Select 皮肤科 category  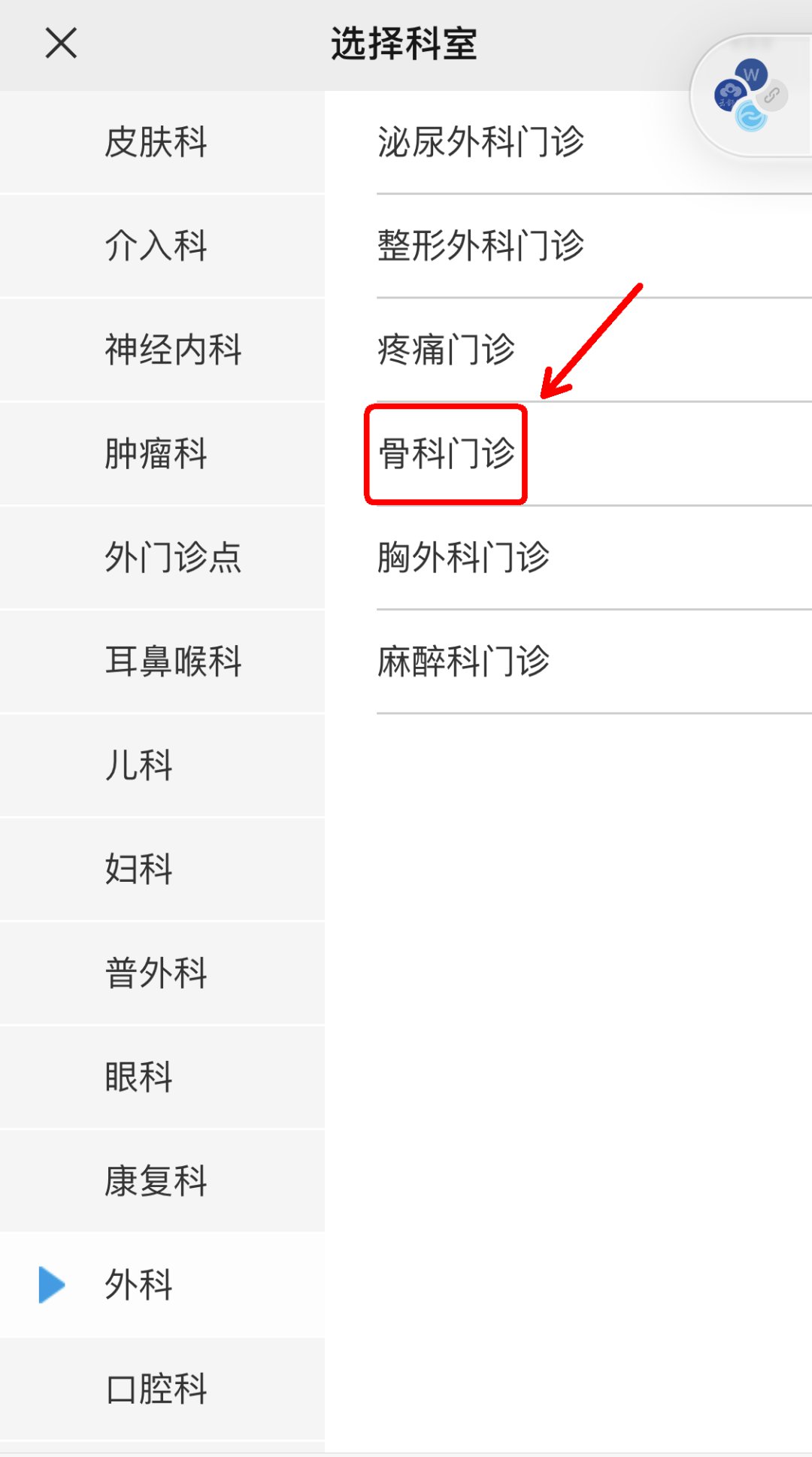(156, 142)
